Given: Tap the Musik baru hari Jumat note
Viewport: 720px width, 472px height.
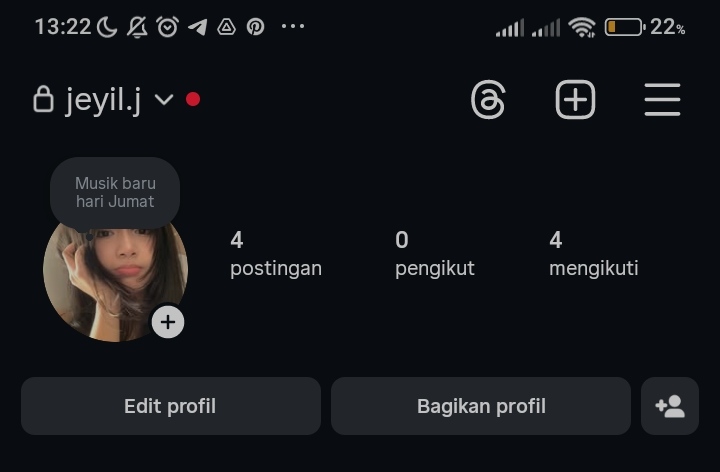Looking at the screenshot, I should coord(115,192).
